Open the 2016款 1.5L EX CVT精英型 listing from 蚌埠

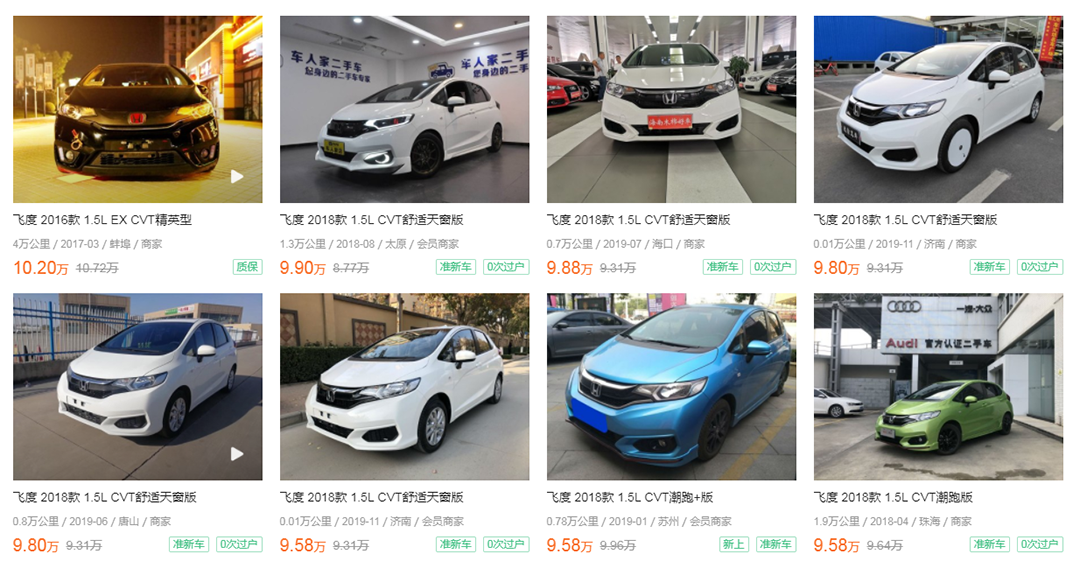pos(137,110)
